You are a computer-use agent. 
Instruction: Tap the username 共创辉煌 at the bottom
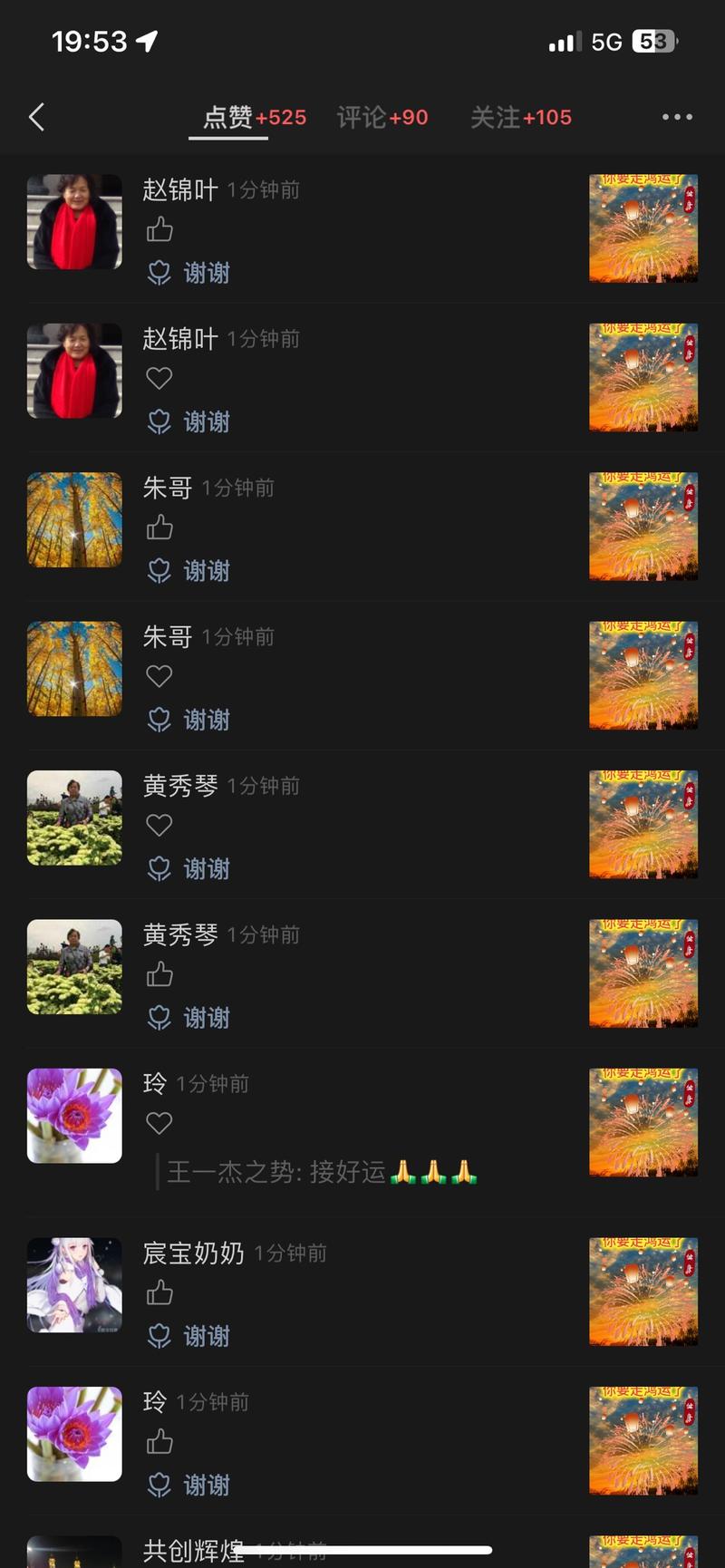tap(190, 1552)
